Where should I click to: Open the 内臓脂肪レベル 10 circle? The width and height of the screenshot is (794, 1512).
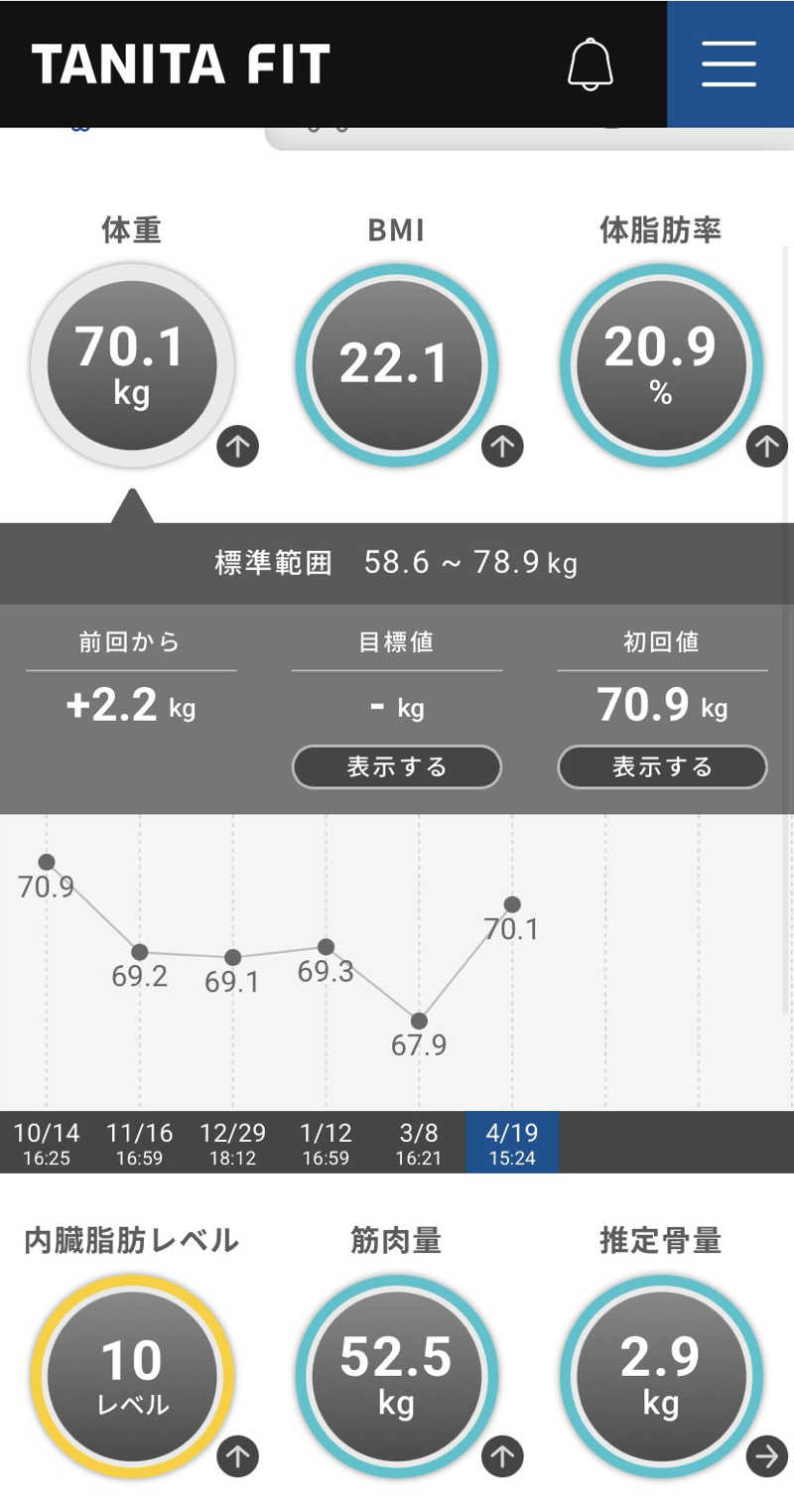[x=132, y=1375]
